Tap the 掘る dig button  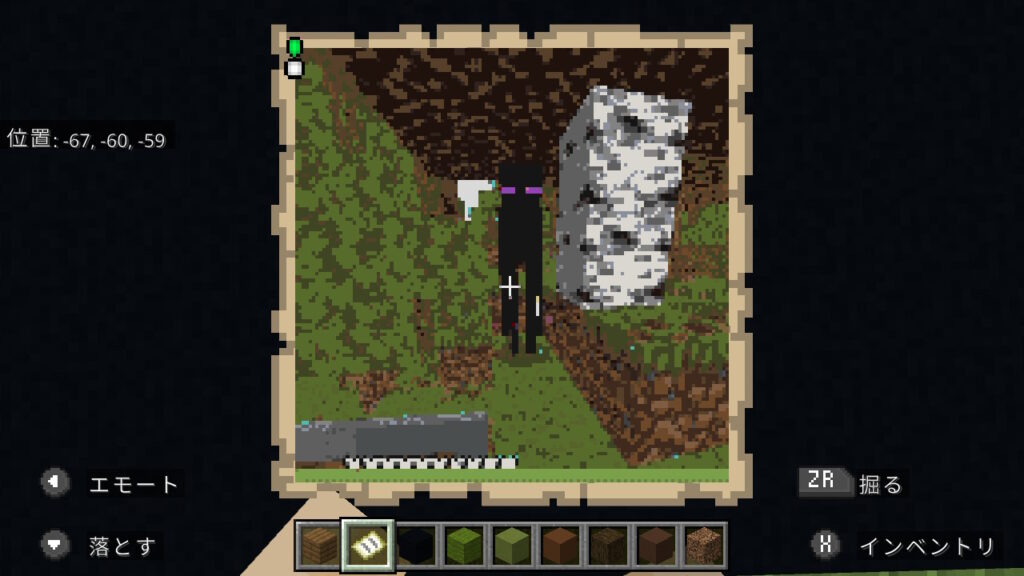point(850,484)
